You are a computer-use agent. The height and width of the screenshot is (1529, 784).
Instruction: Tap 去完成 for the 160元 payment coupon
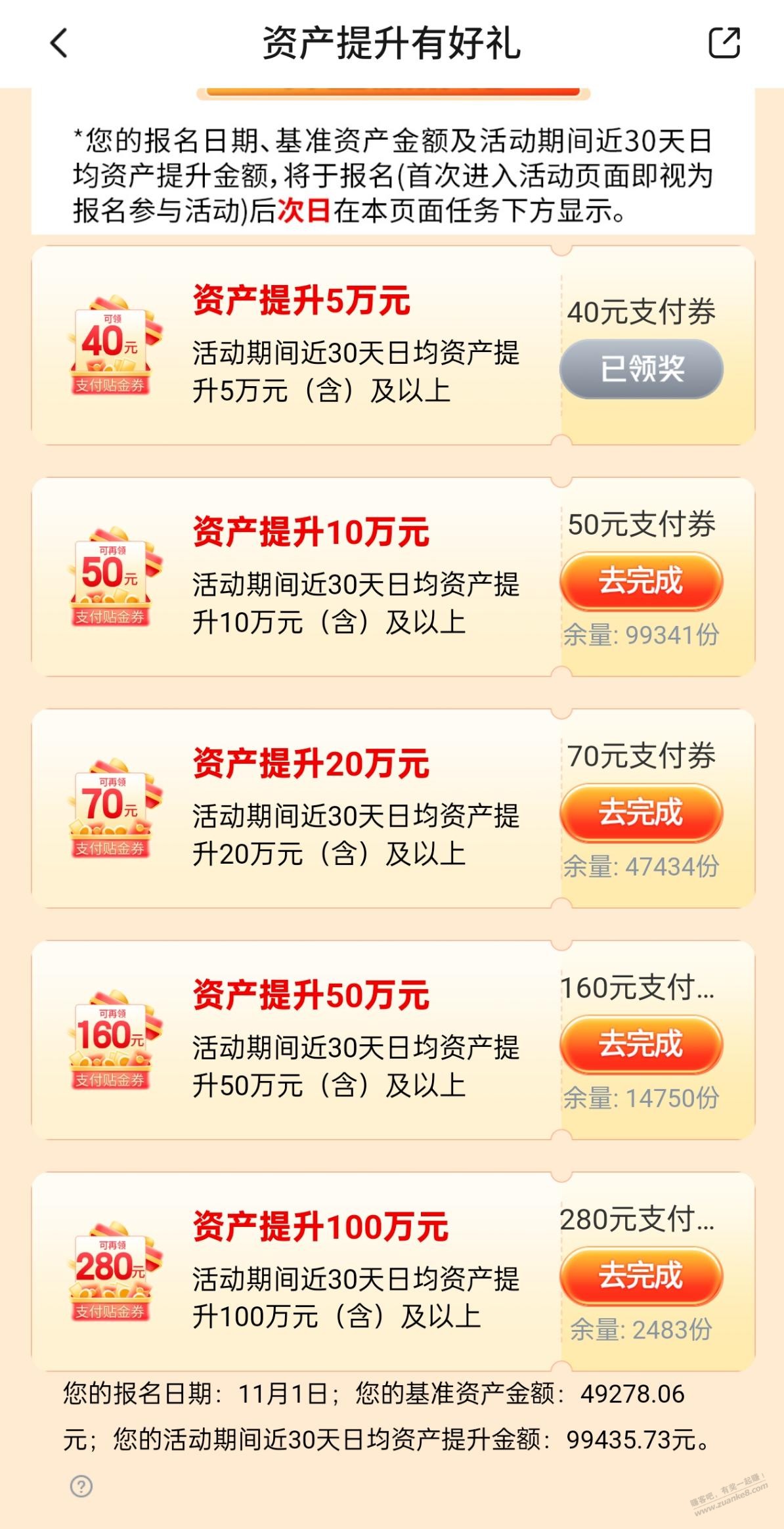(x=641, y=1044)
